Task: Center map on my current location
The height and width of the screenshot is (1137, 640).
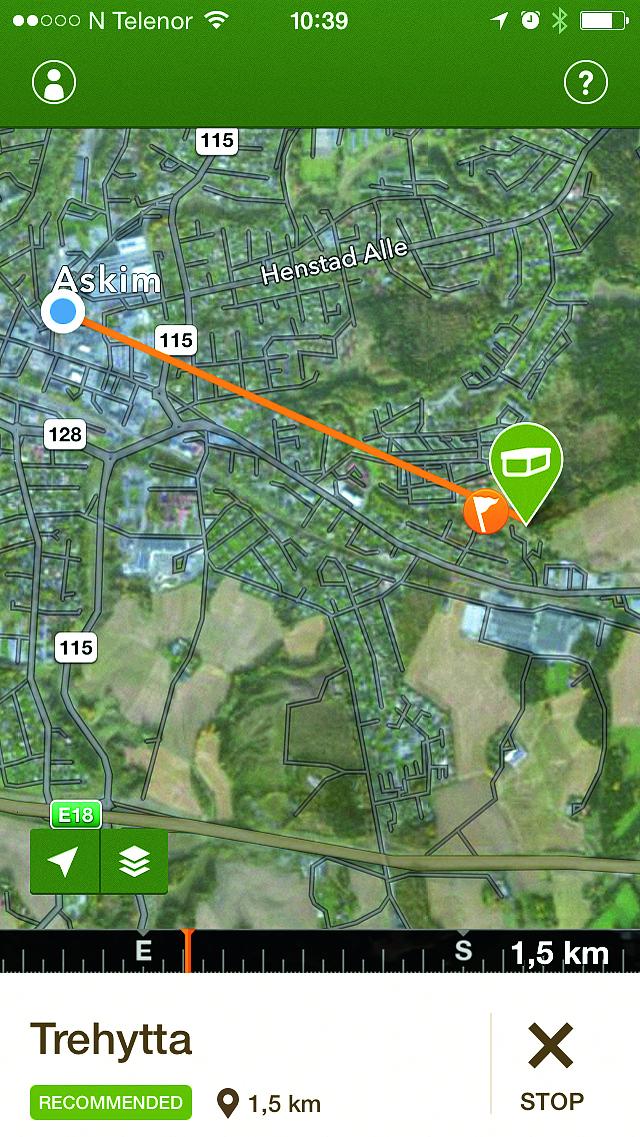Action: (x=65, y=861)
